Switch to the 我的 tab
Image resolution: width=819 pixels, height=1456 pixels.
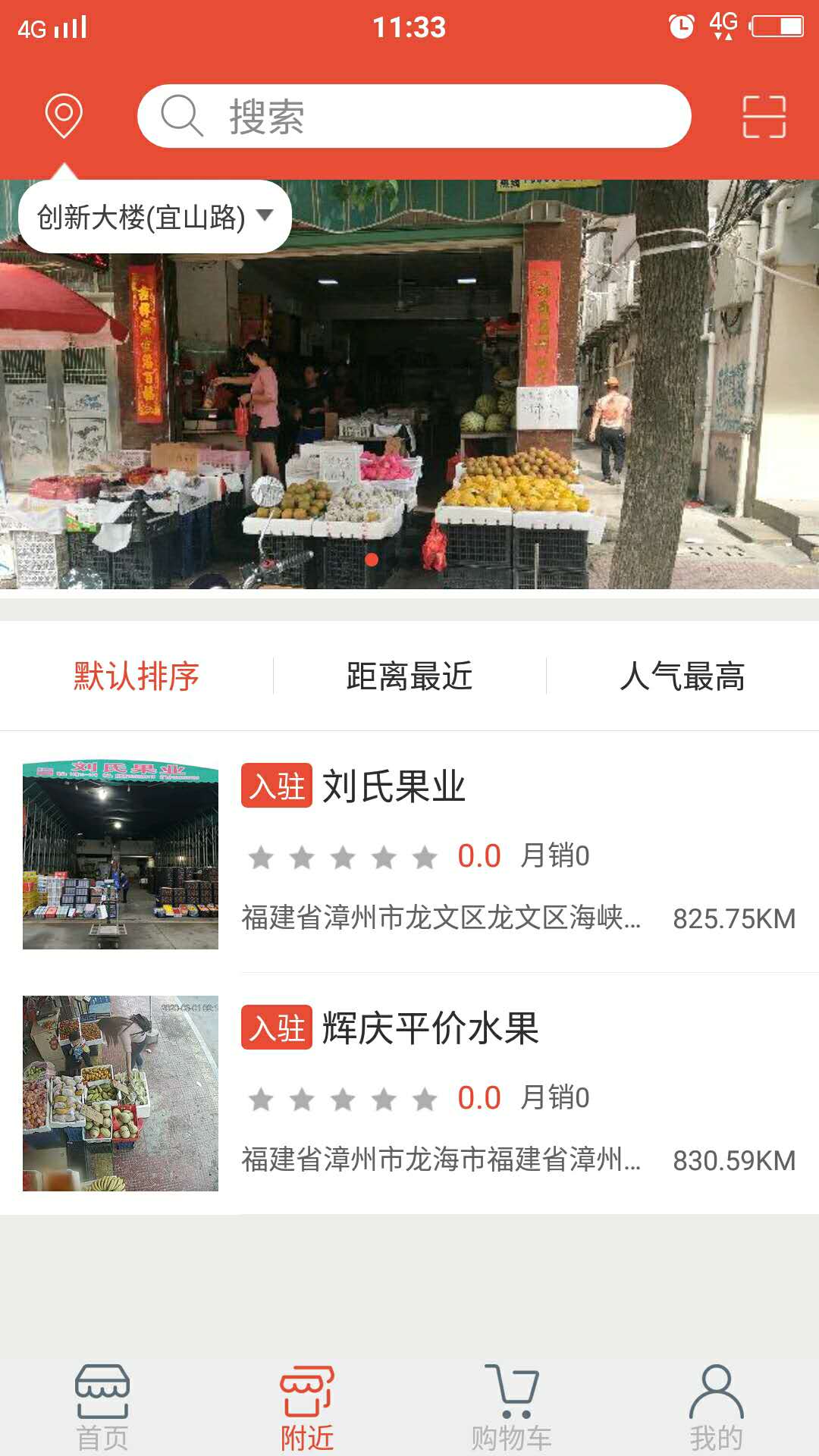click(x=716, y=1407)
